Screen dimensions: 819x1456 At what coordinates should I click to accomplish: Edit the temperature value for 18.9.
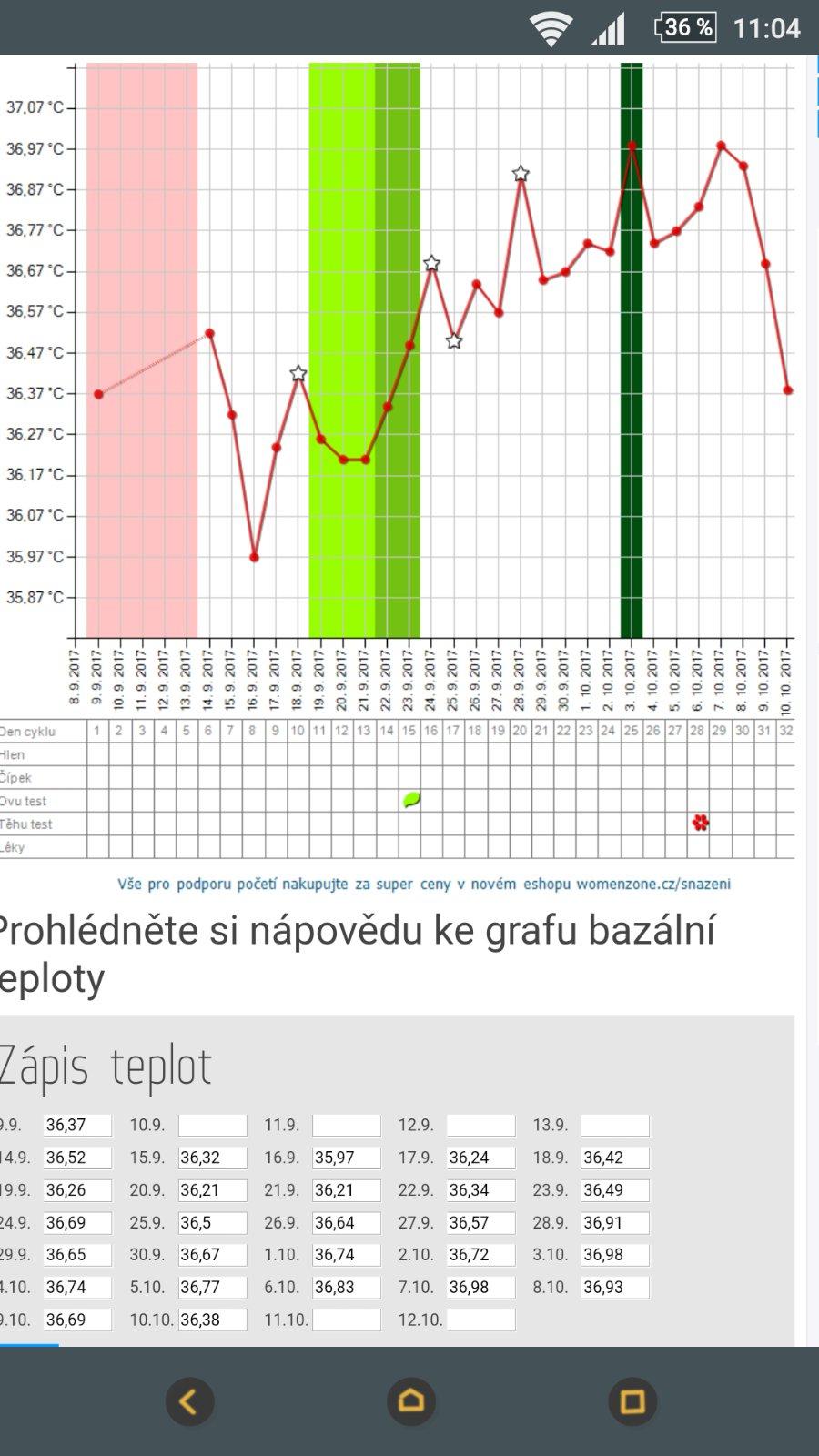615,1158
